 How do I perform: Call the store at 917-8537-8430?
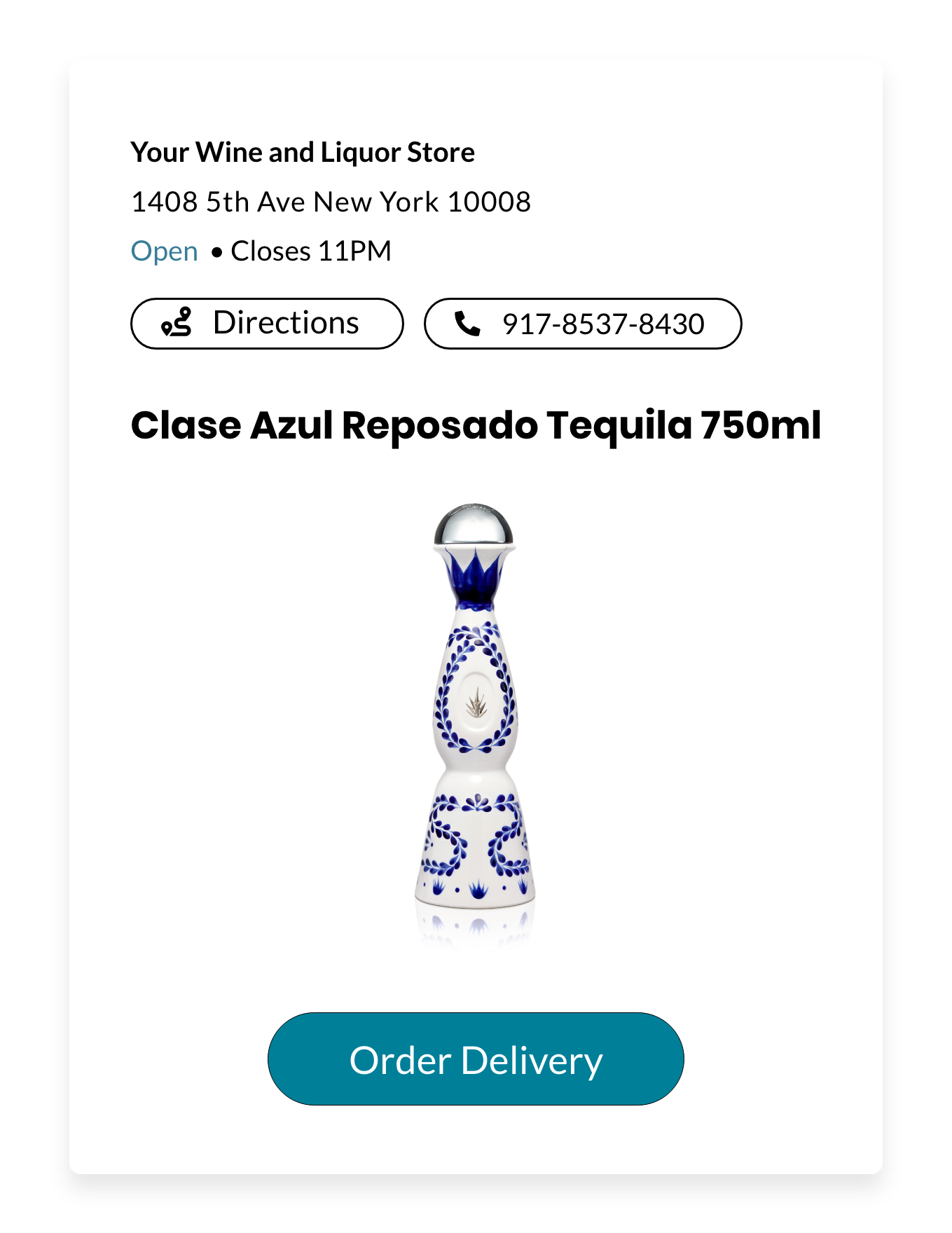pos(582,324)
